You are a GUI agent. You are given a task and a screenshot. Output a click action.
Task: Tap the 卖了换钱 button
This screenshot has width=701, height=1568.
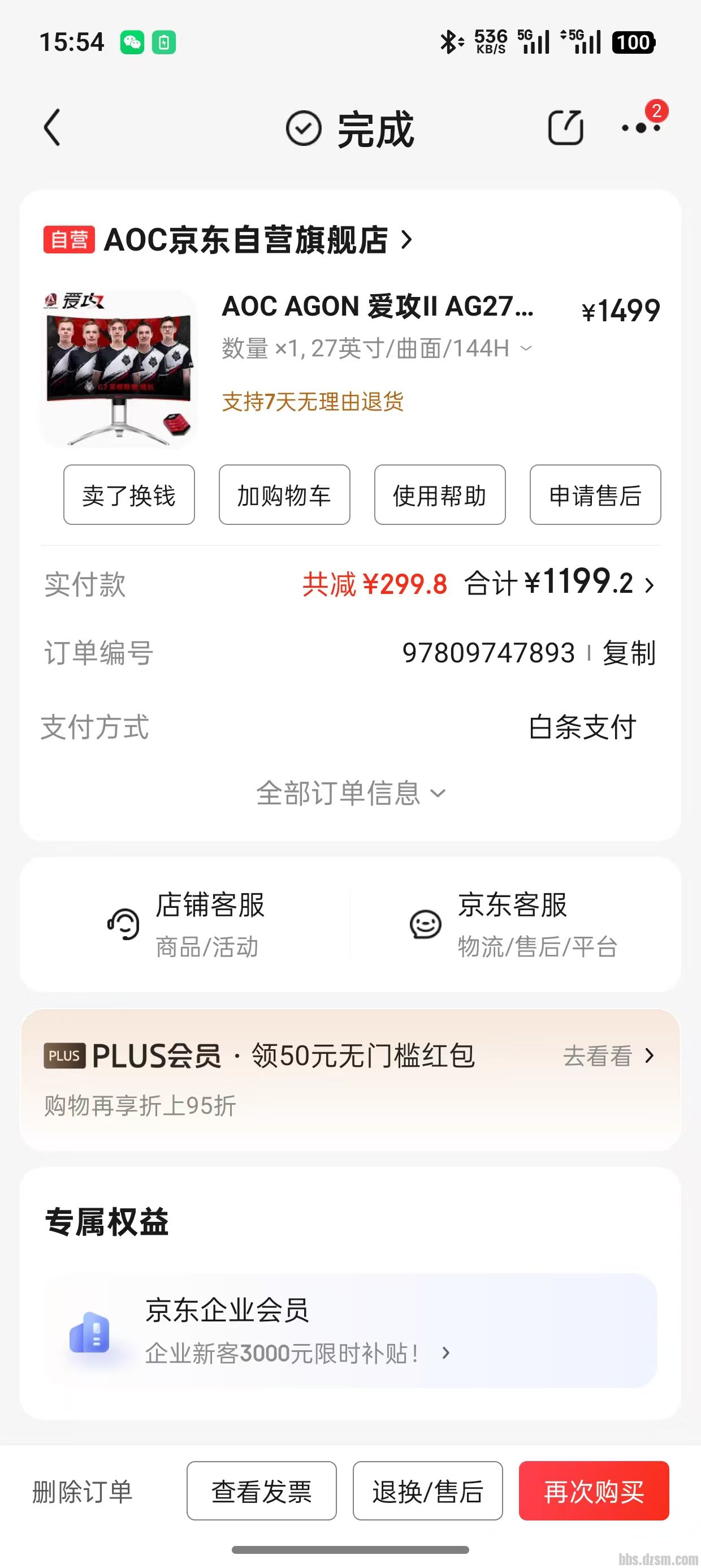pos(129,495)
